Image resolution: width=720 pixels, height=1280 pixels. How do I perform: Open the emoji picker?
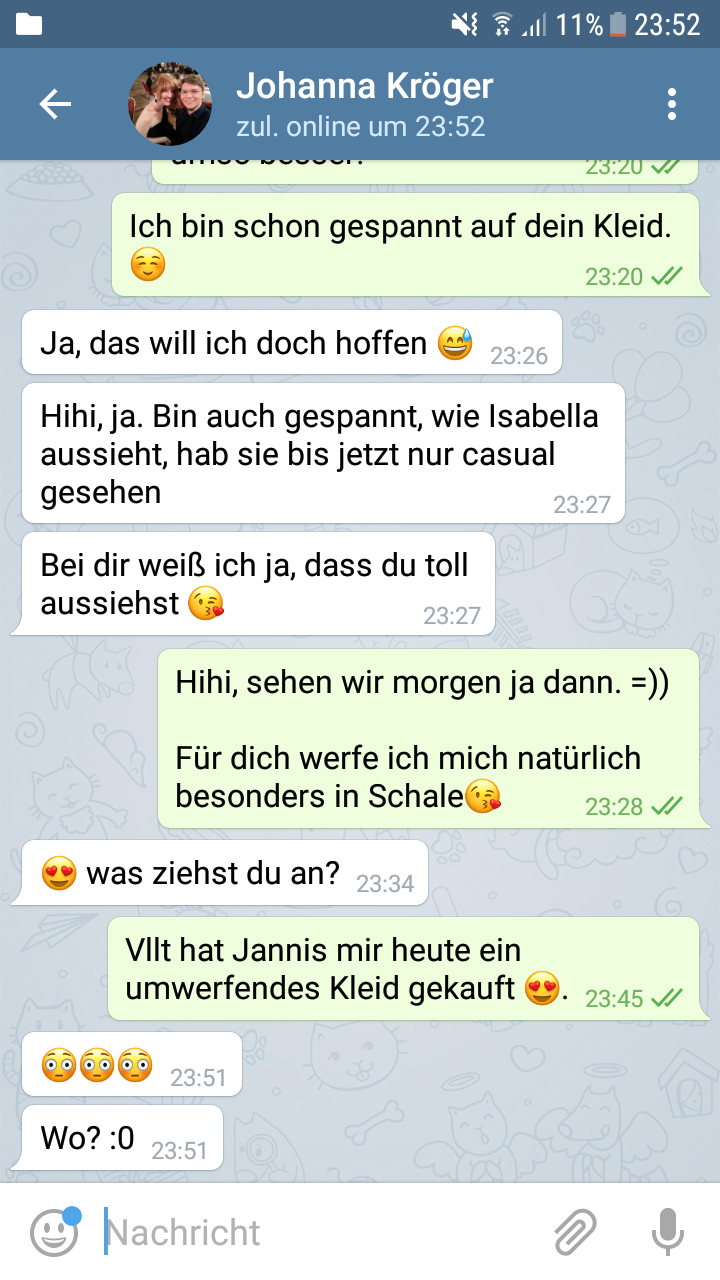point(54,1232)
